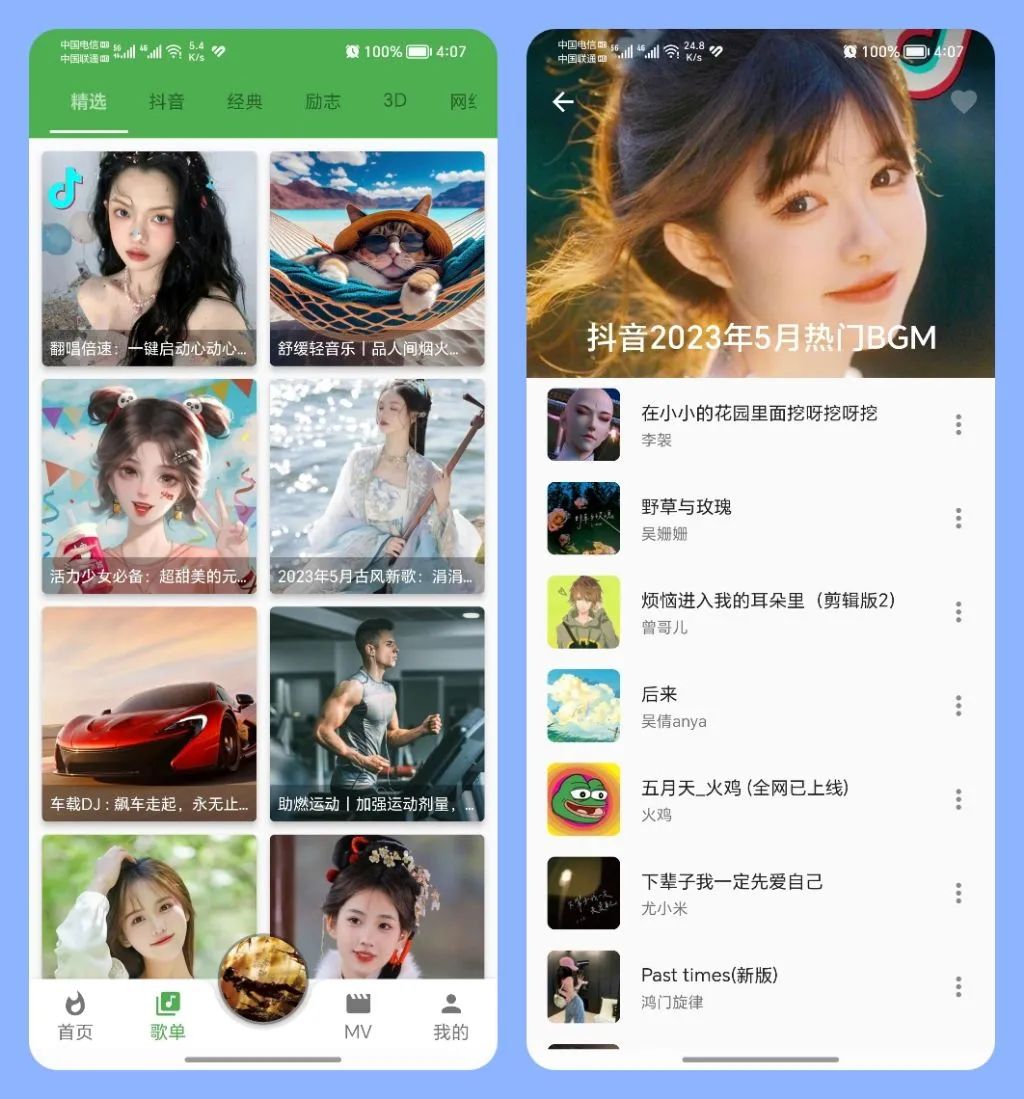
Task: Favorite the playlist using the heart icon
Action: coord(962,101)
